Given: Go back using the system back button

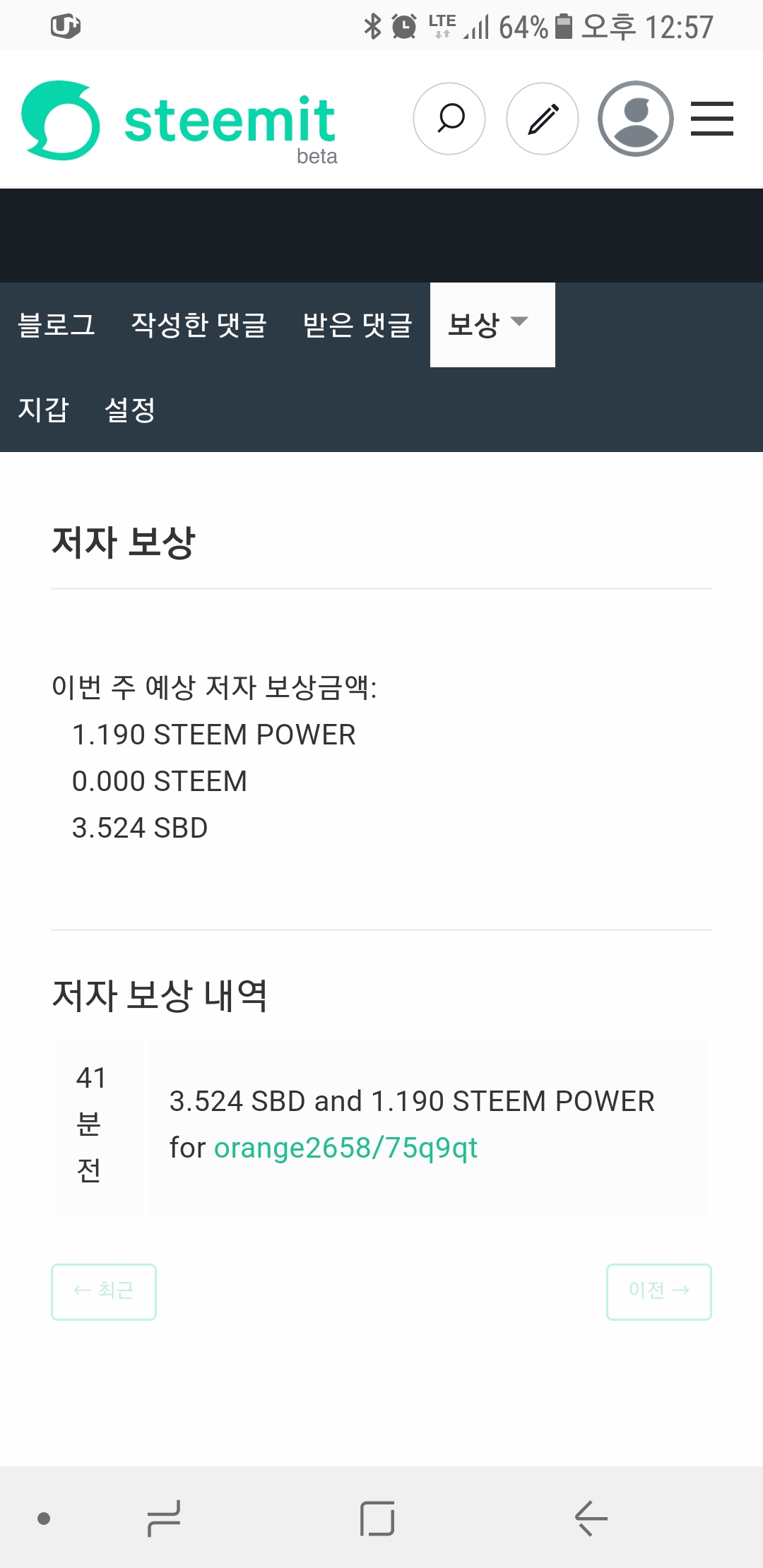Looking at the screenshot, I should 591,1519.
